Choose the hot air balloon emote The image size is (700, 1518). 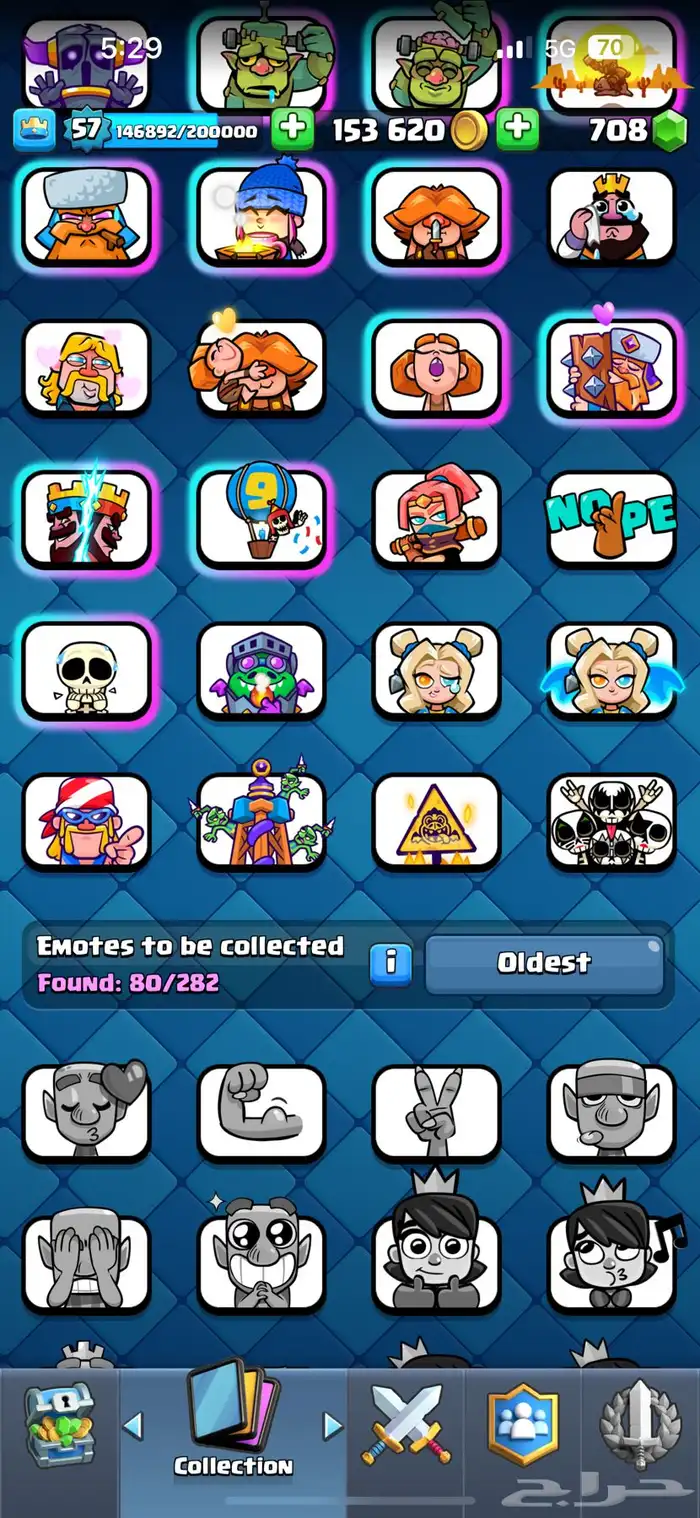tap(261, 518)
